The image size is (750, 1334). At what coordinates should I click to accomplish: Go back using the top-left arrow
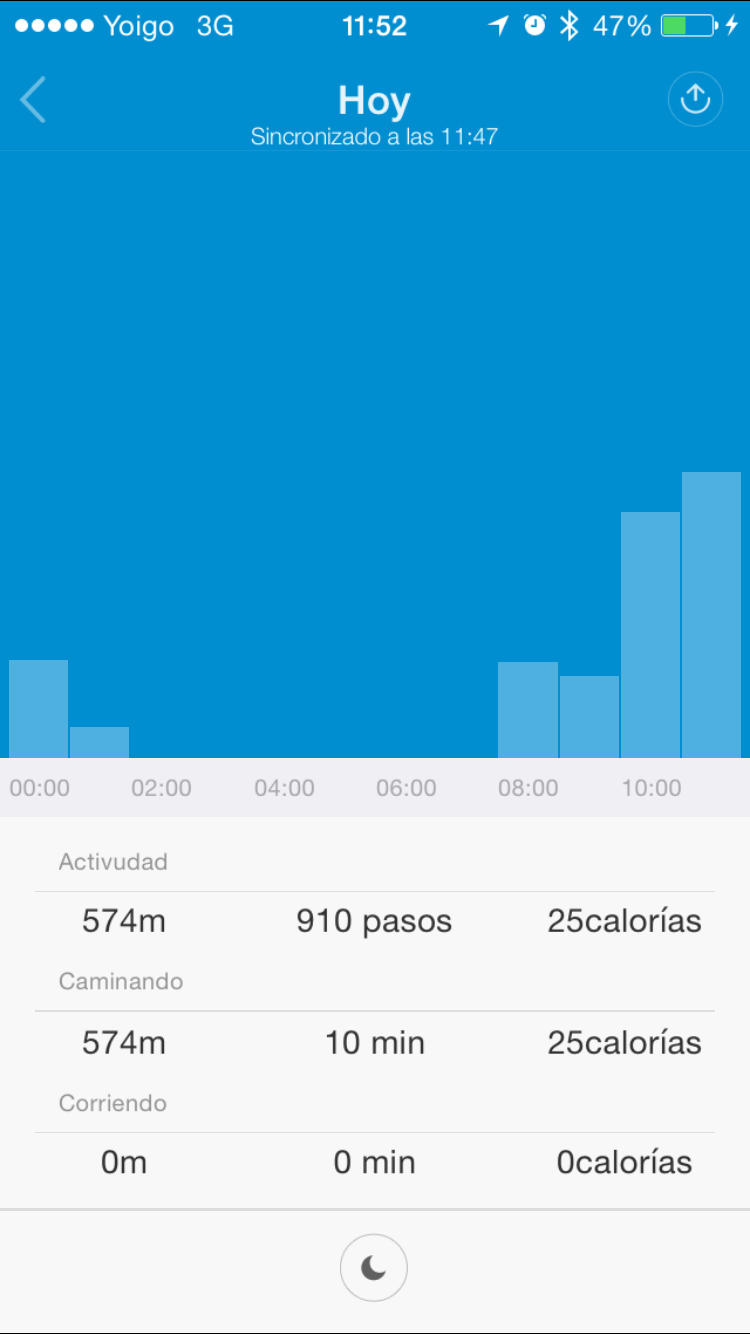tap(33, 100)
